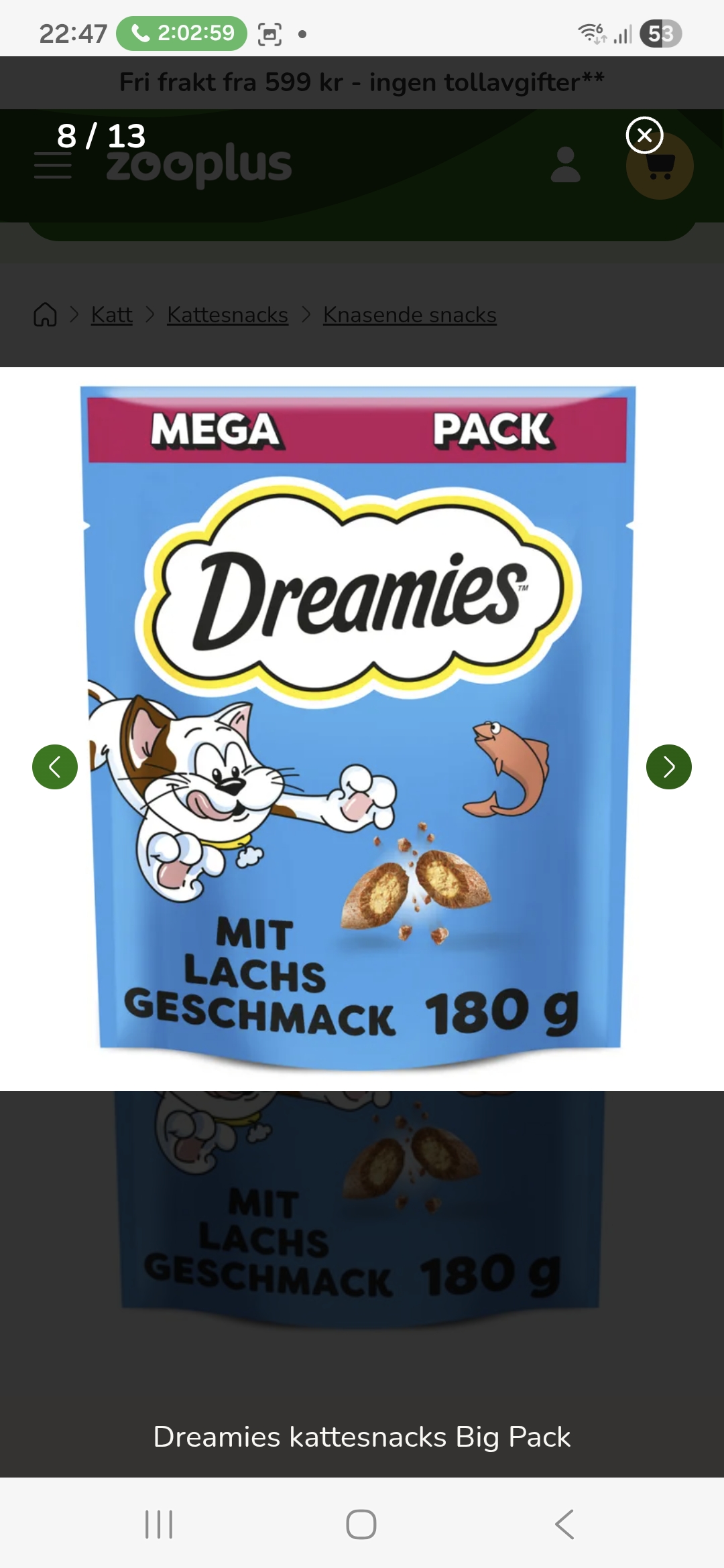Tap the free shipping banner text

pos(362,82)
